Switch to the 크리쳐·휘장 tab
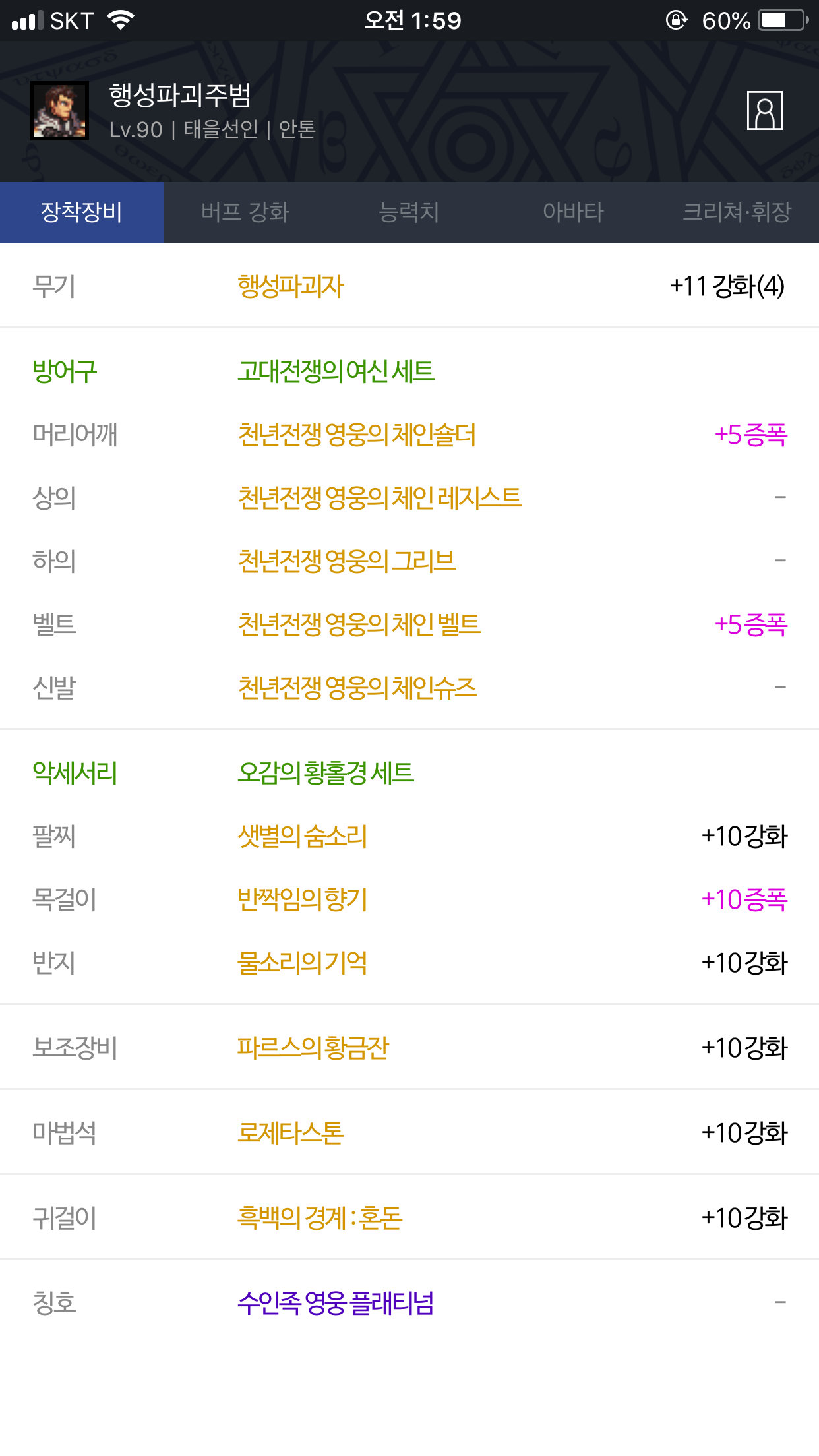Image resolution: width=819 pixels, height=1456 pixels. point(737,212)
